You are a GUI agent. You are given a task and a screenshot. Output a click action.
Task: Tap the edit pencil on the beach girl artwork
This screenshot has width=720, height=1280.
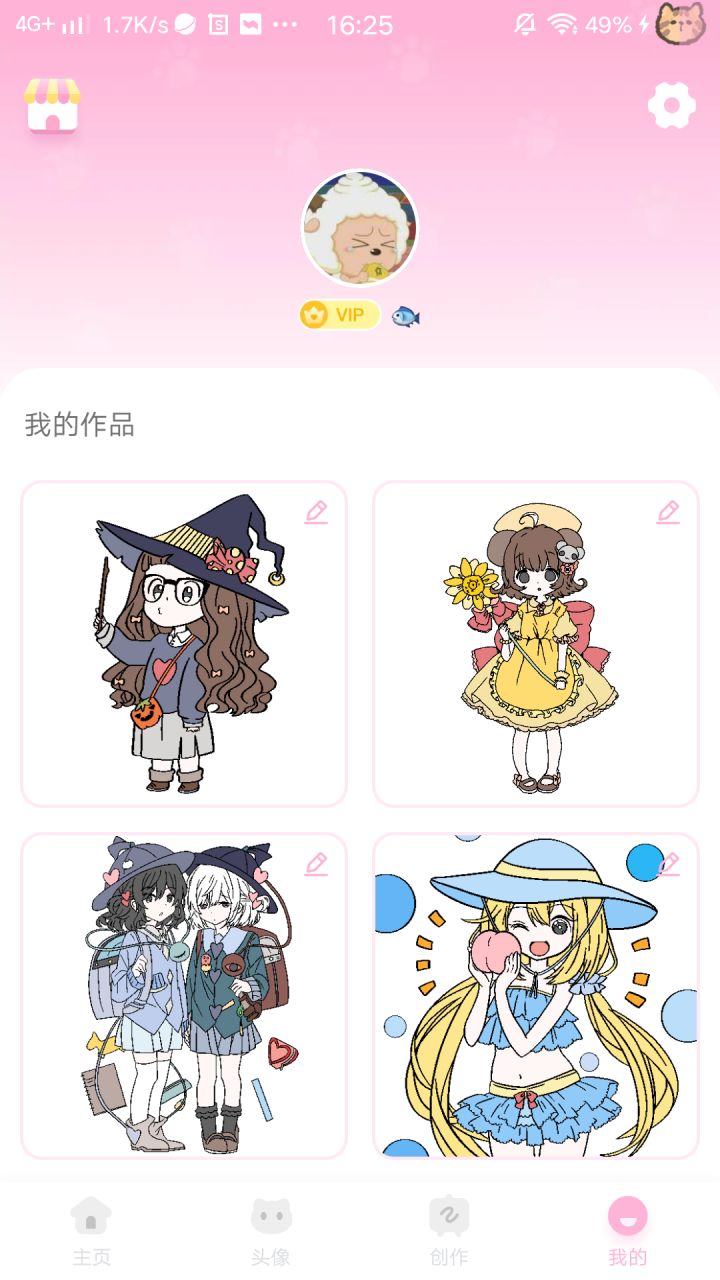[668, 862]
